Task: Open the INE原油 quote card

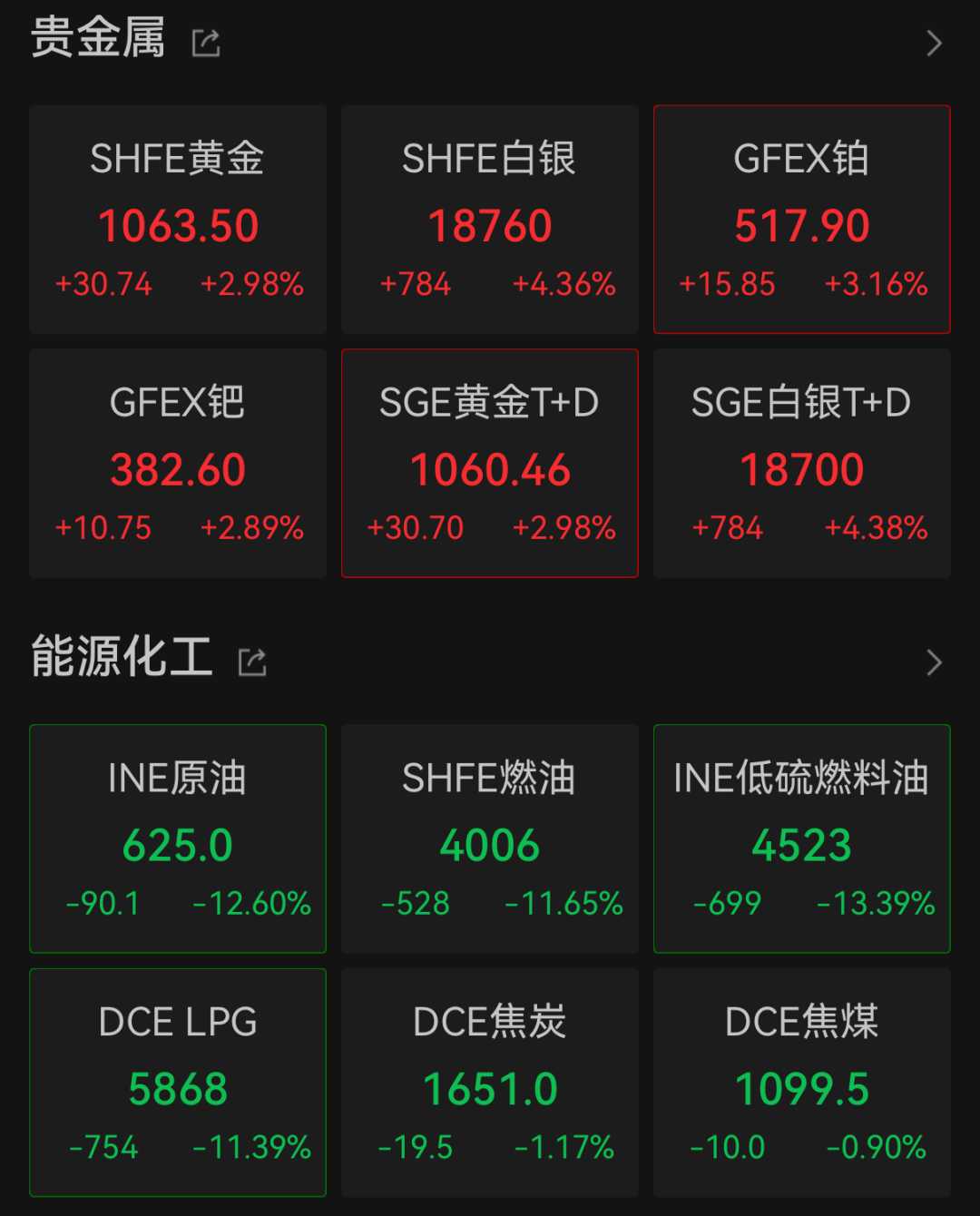Action: pos(178,838)
